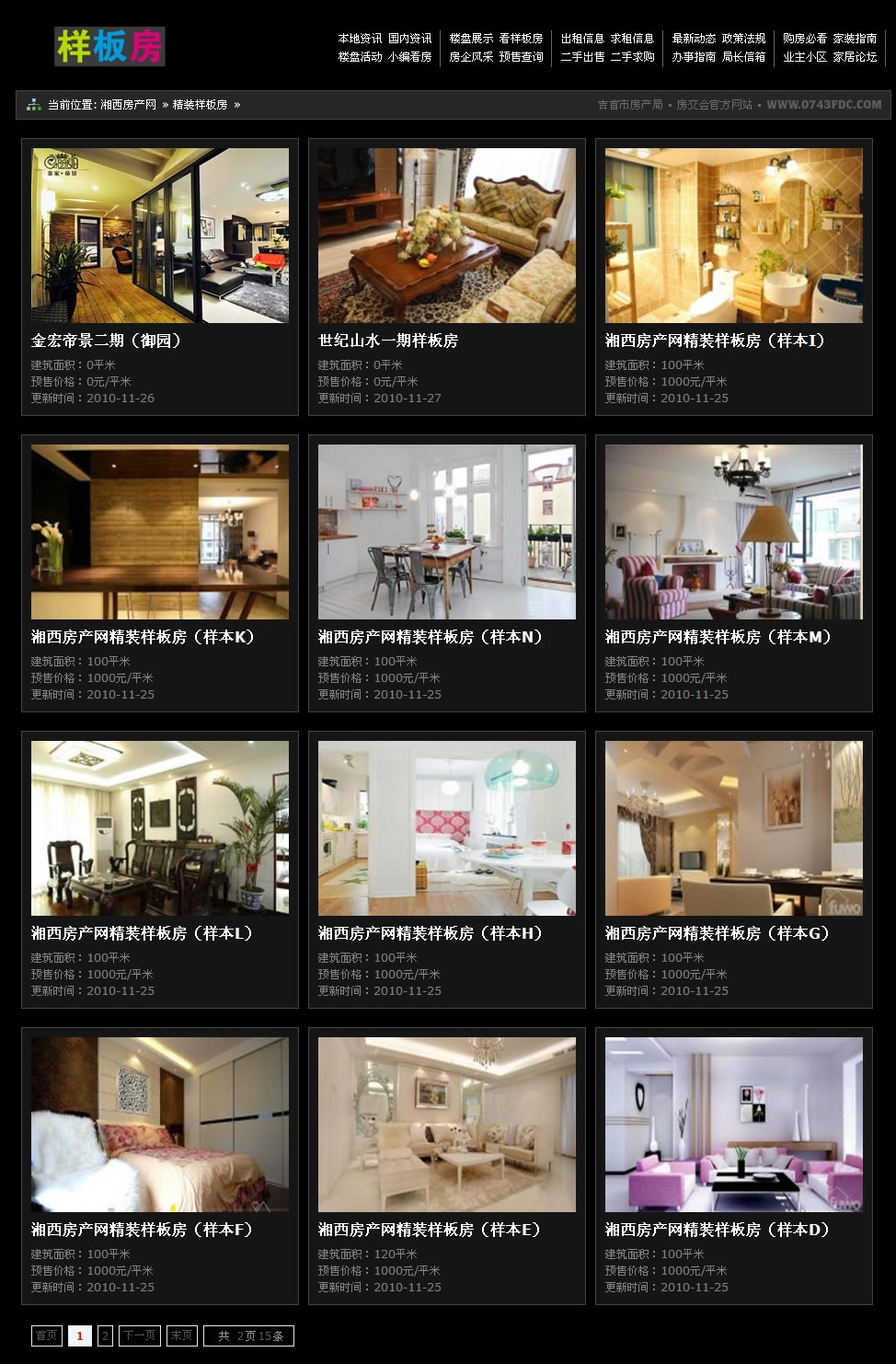
Task: Open 样本F bedroom showroom listing
Action: pos(142,1230)
